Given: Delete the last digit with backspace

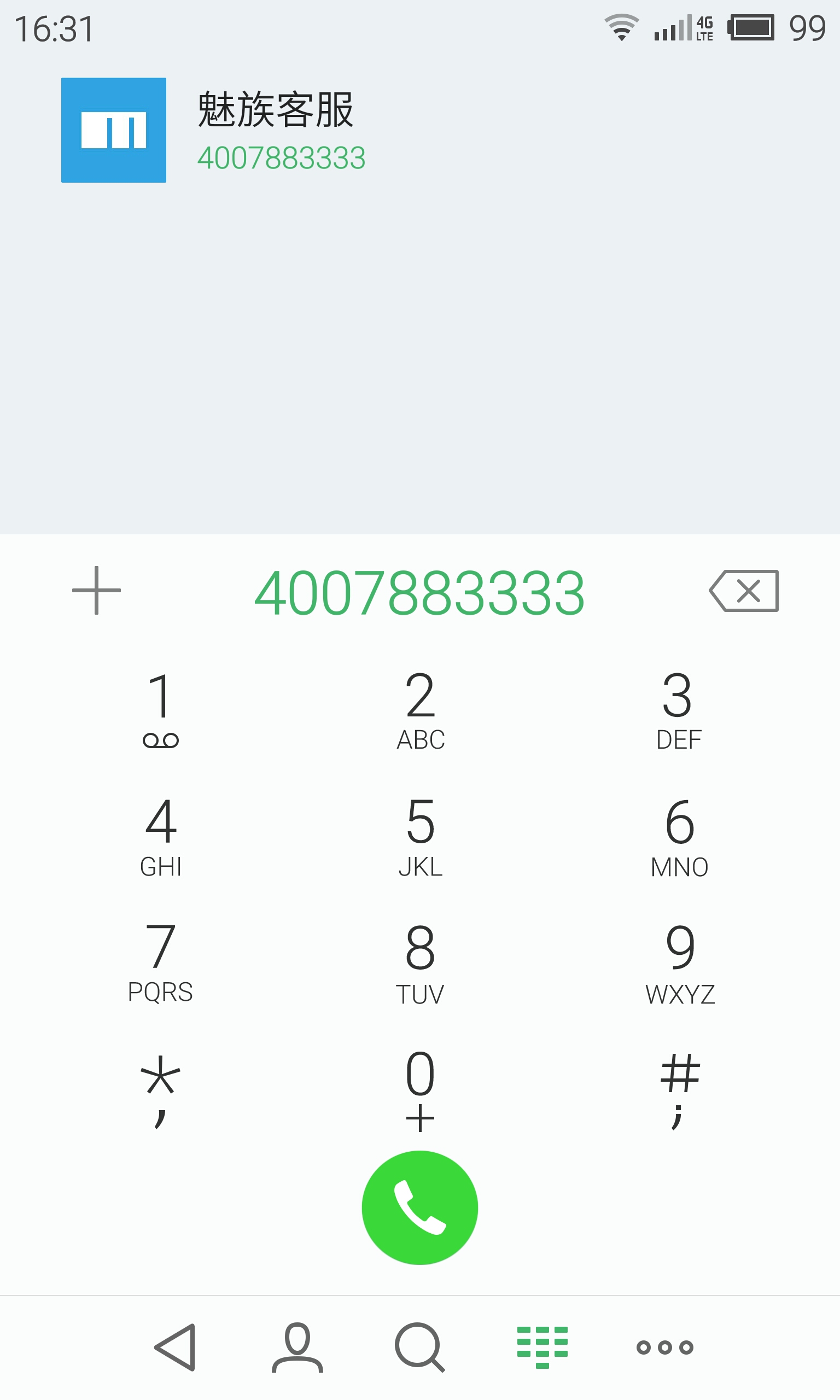Looking at the screenshot, I should pos(743,591).
